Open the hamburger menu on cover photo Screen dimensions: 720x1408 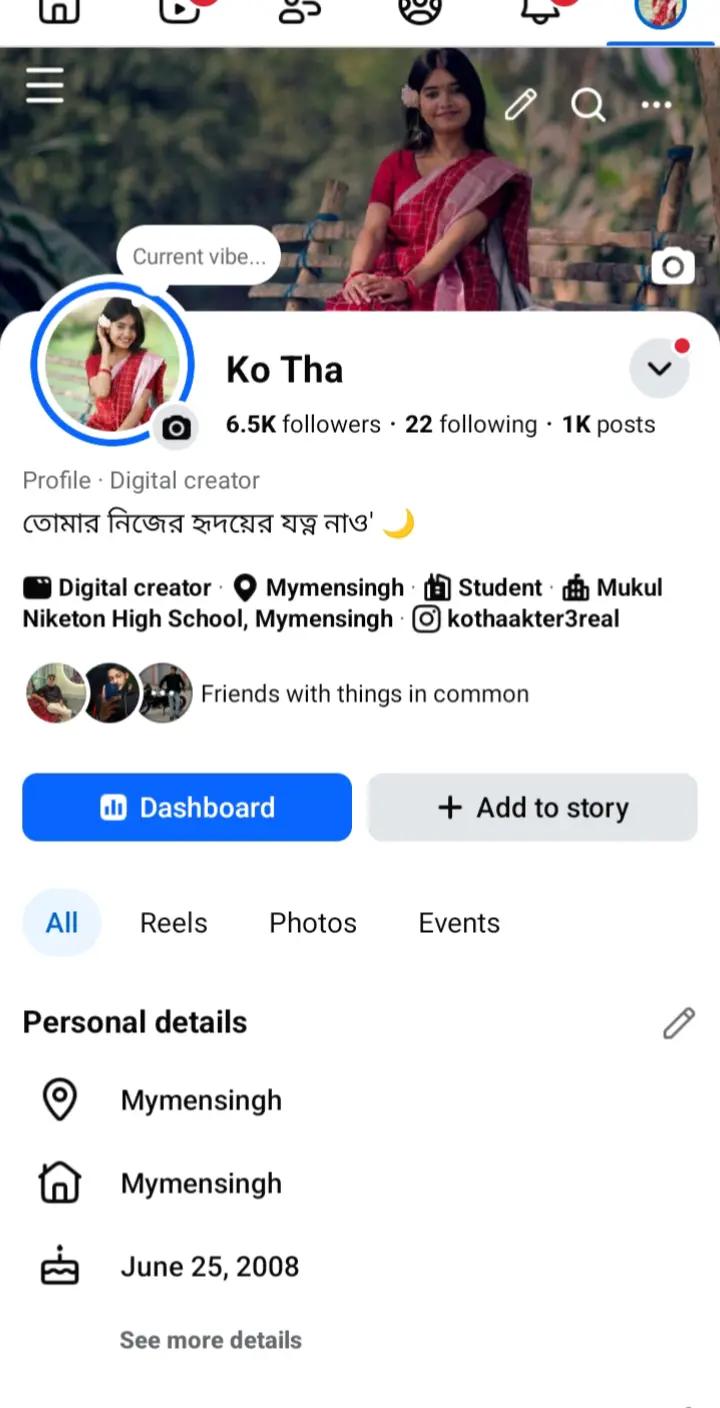click(x=45, y=85)
